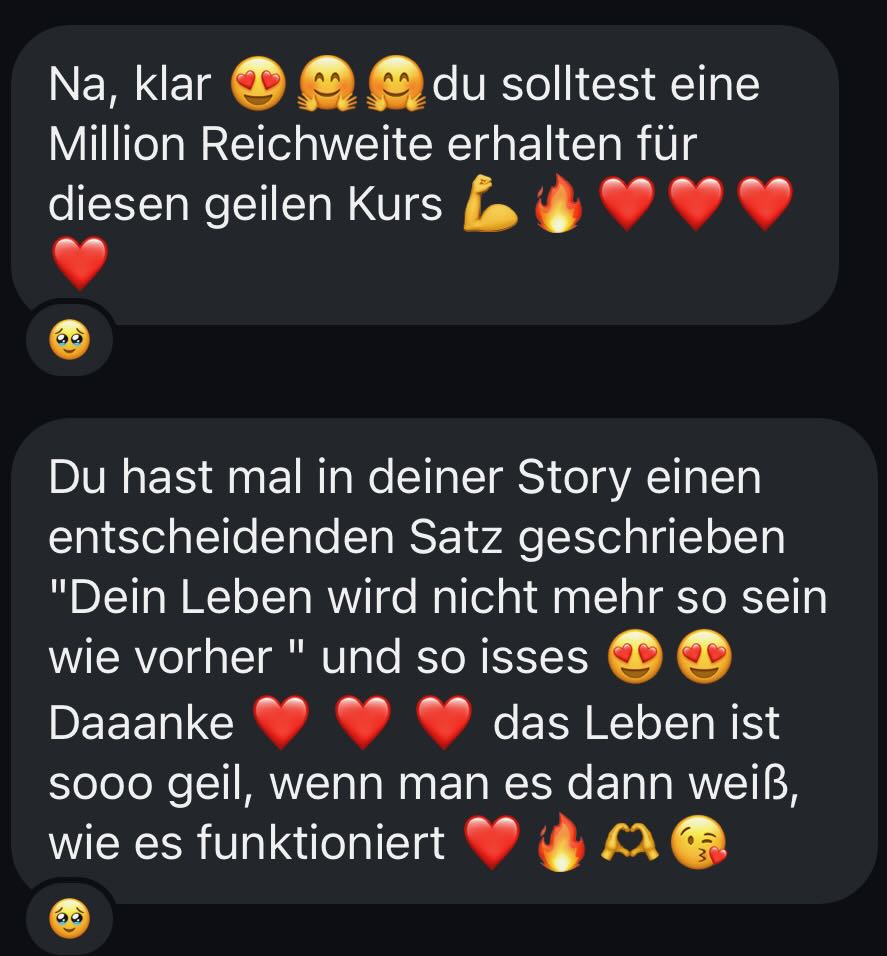Open the reaction under the 'Na, klar' message
The height and width of the screenshot is (956, 887).
(x=69, y=341)
